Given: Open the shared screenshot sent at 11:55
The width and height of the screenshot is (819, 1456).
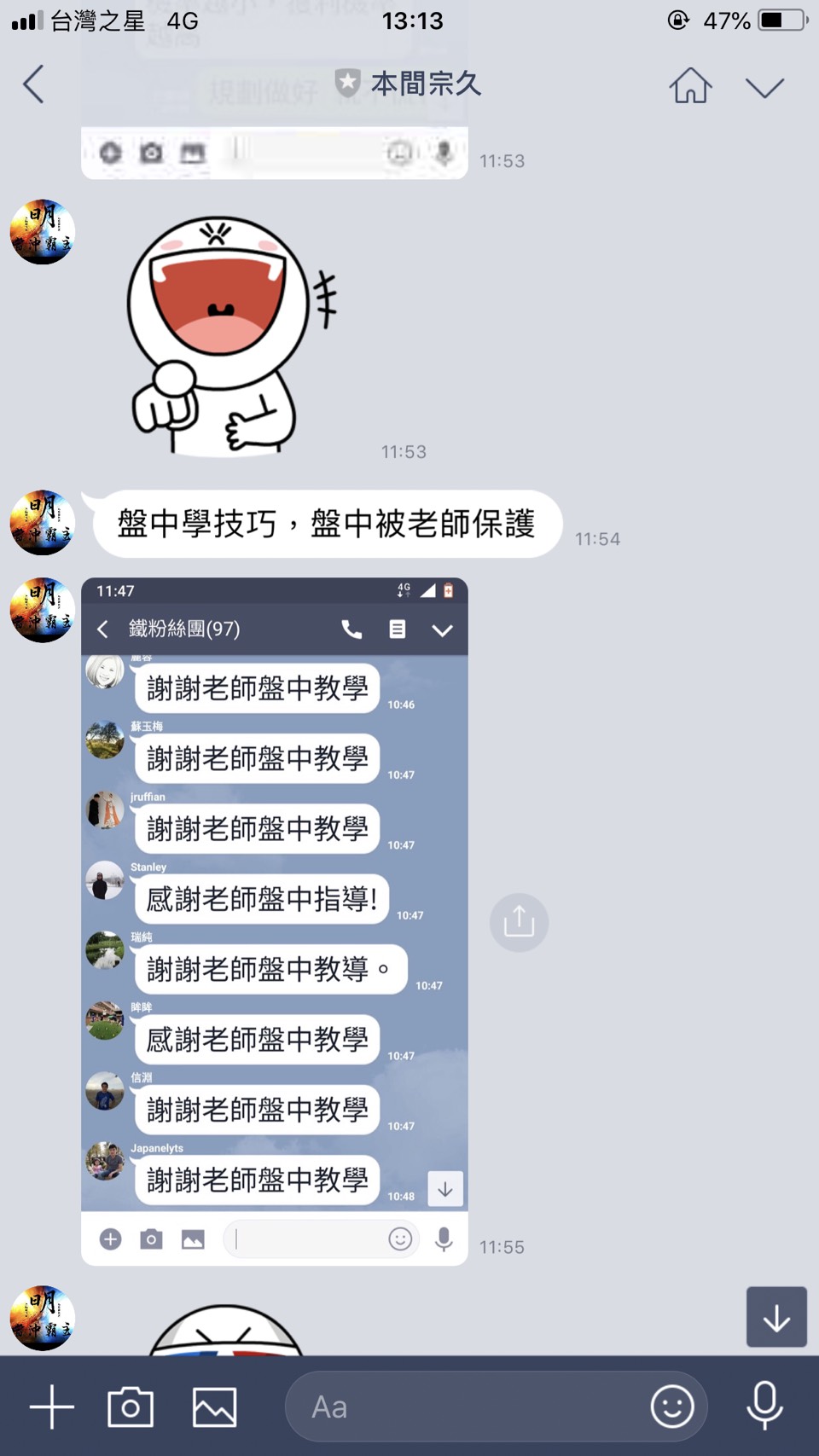Looking at the screenshot, I should (x=274, y=921).
